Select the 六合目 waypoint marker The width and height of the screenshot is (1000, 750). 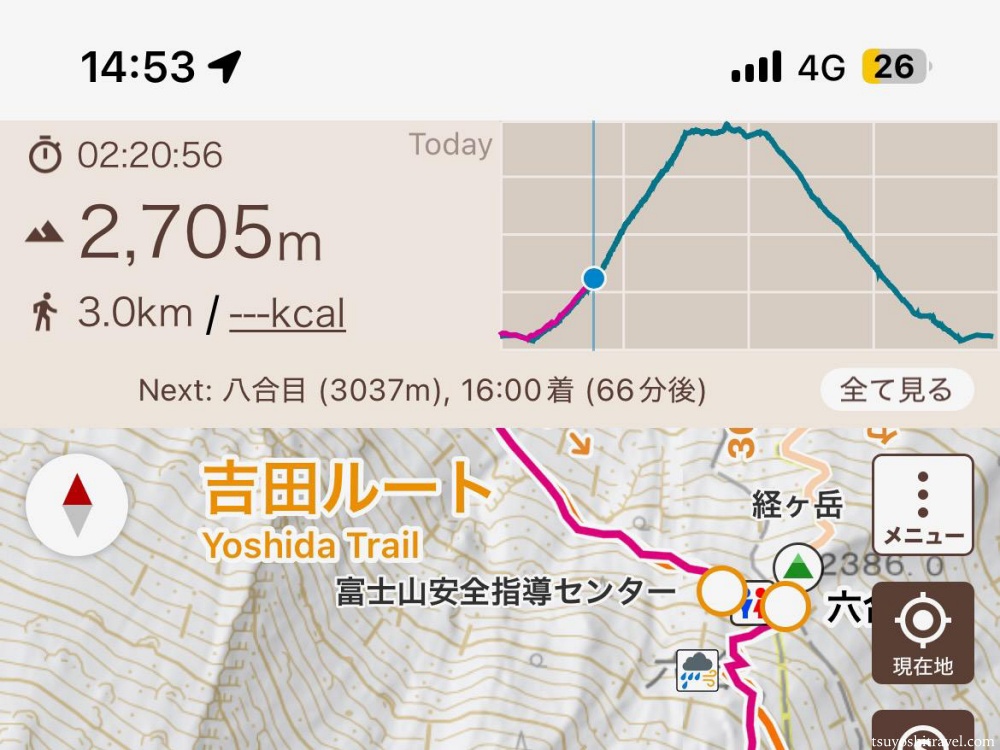coord(787,606)
